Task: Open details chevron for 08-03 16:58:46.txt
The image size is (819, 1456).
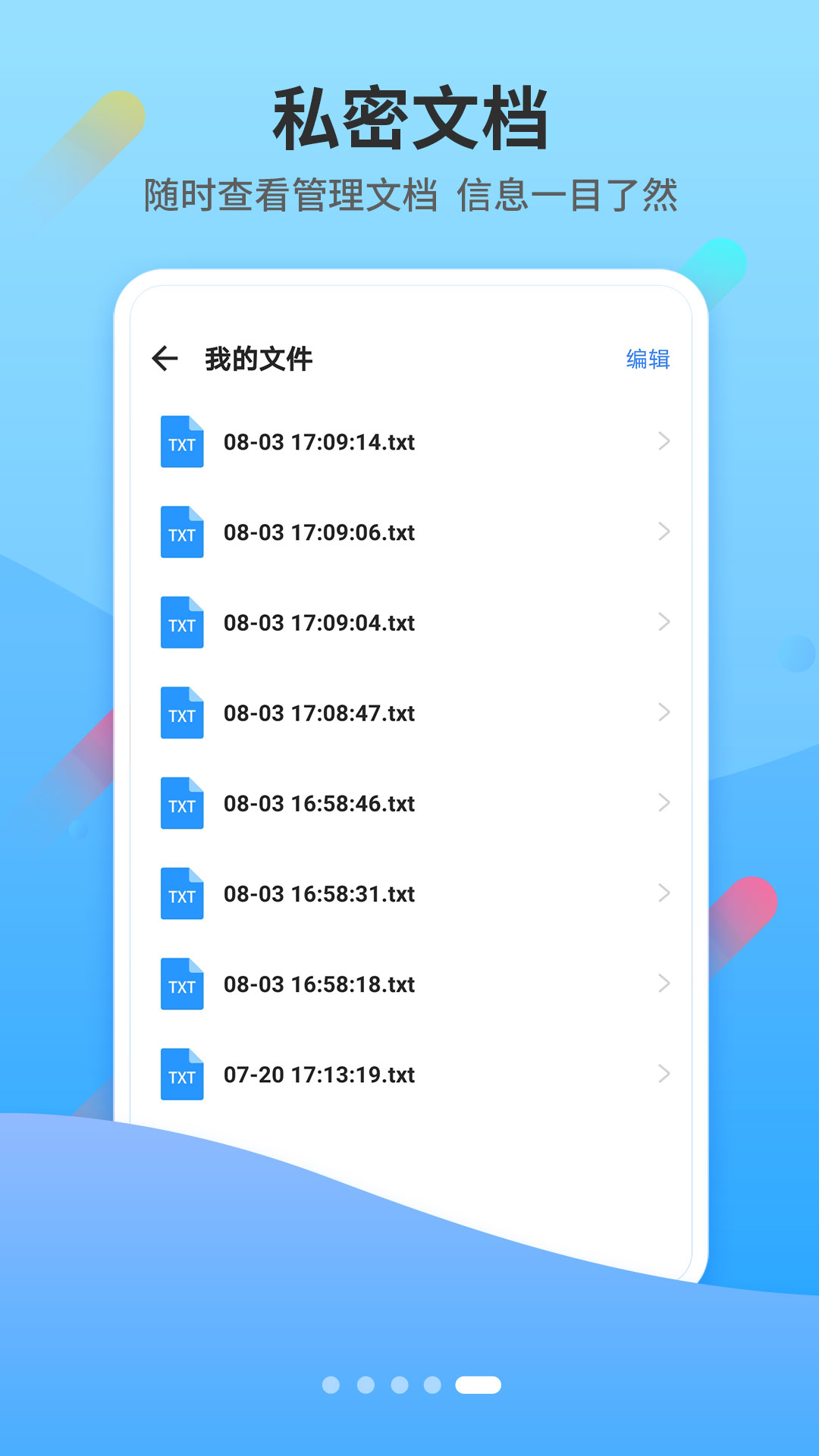Action: click(x=665, y=804)
